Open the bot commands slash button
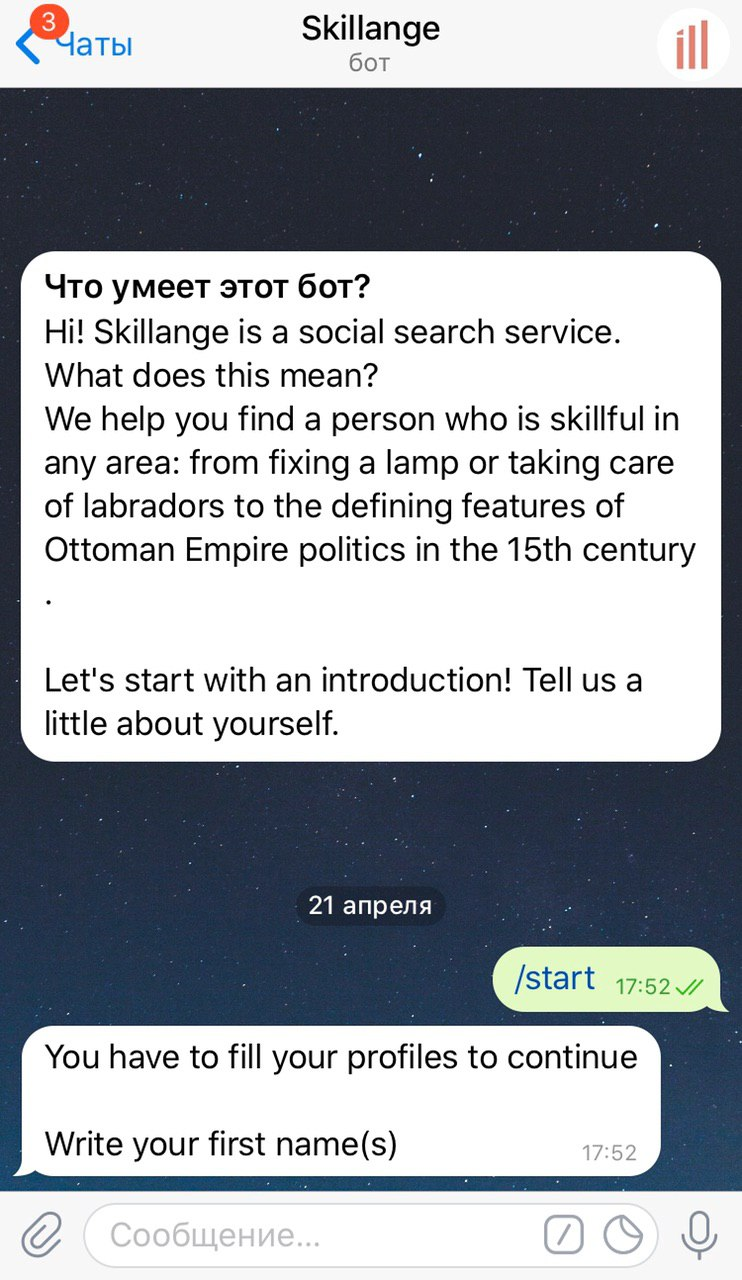 tap(563, 1236)
